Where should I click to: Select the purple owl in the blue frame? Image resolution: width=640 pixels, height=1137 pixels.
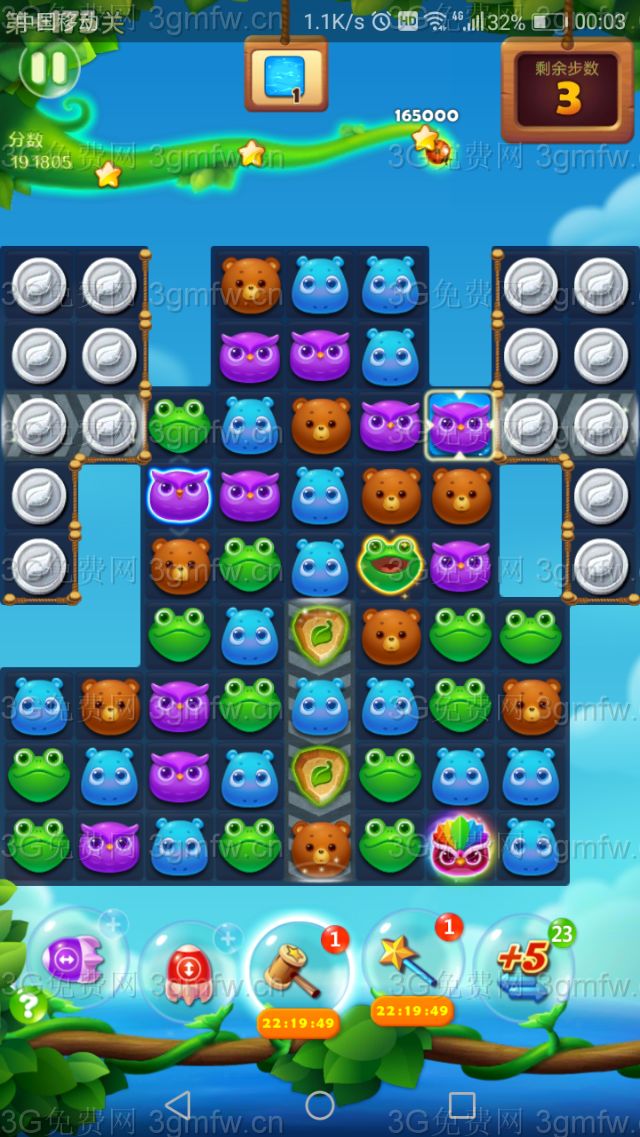pyautogui.click(x=460, y=424)
